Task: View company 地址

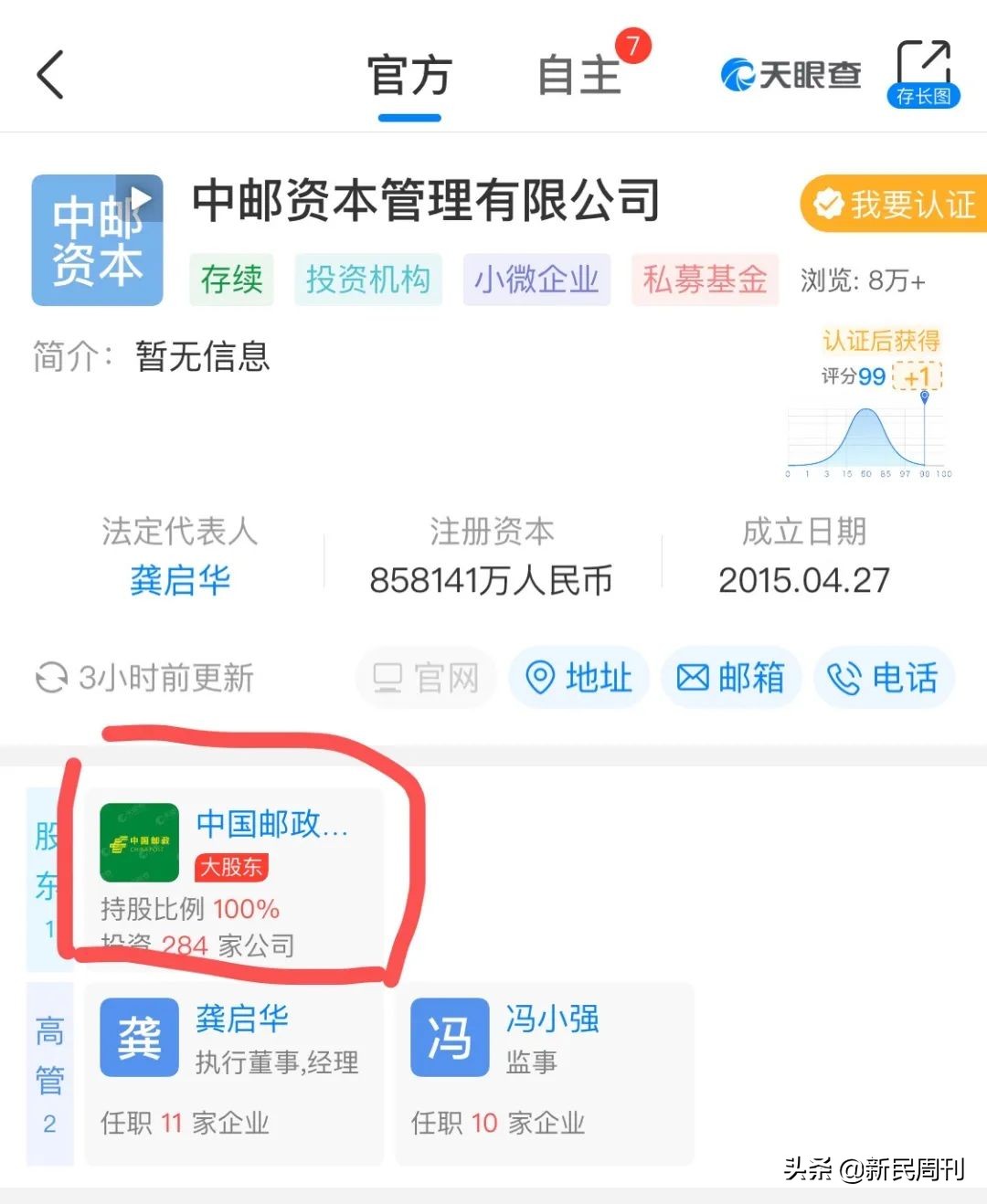Action: click(579, 678)
